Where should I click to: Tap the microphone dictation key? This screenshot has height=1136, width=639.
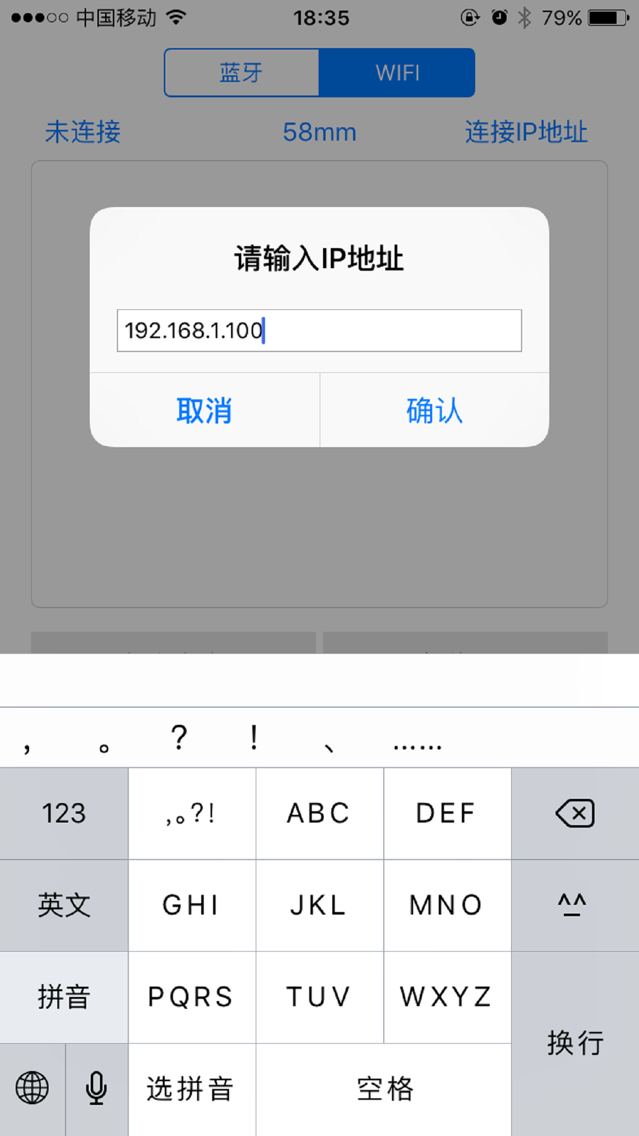point(96,1088)
